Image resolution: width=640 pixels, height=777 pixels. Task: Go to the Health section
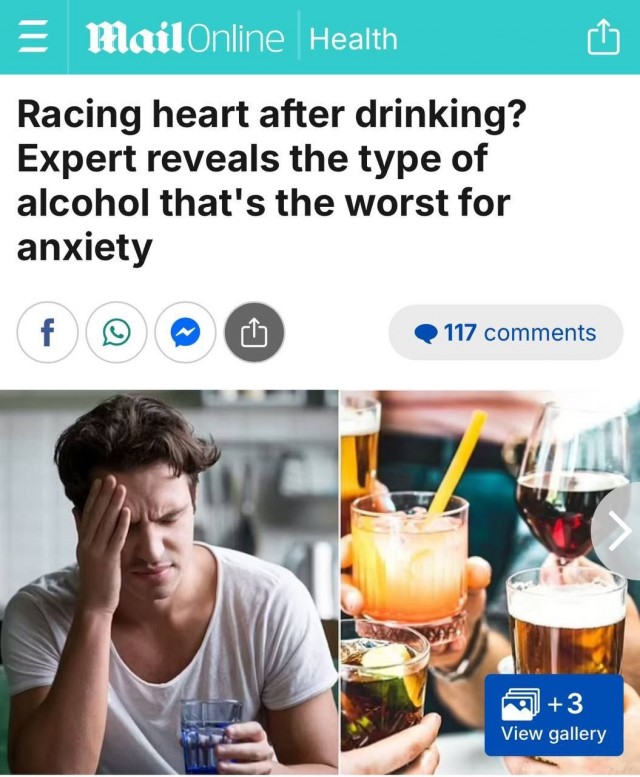(353, 39)
